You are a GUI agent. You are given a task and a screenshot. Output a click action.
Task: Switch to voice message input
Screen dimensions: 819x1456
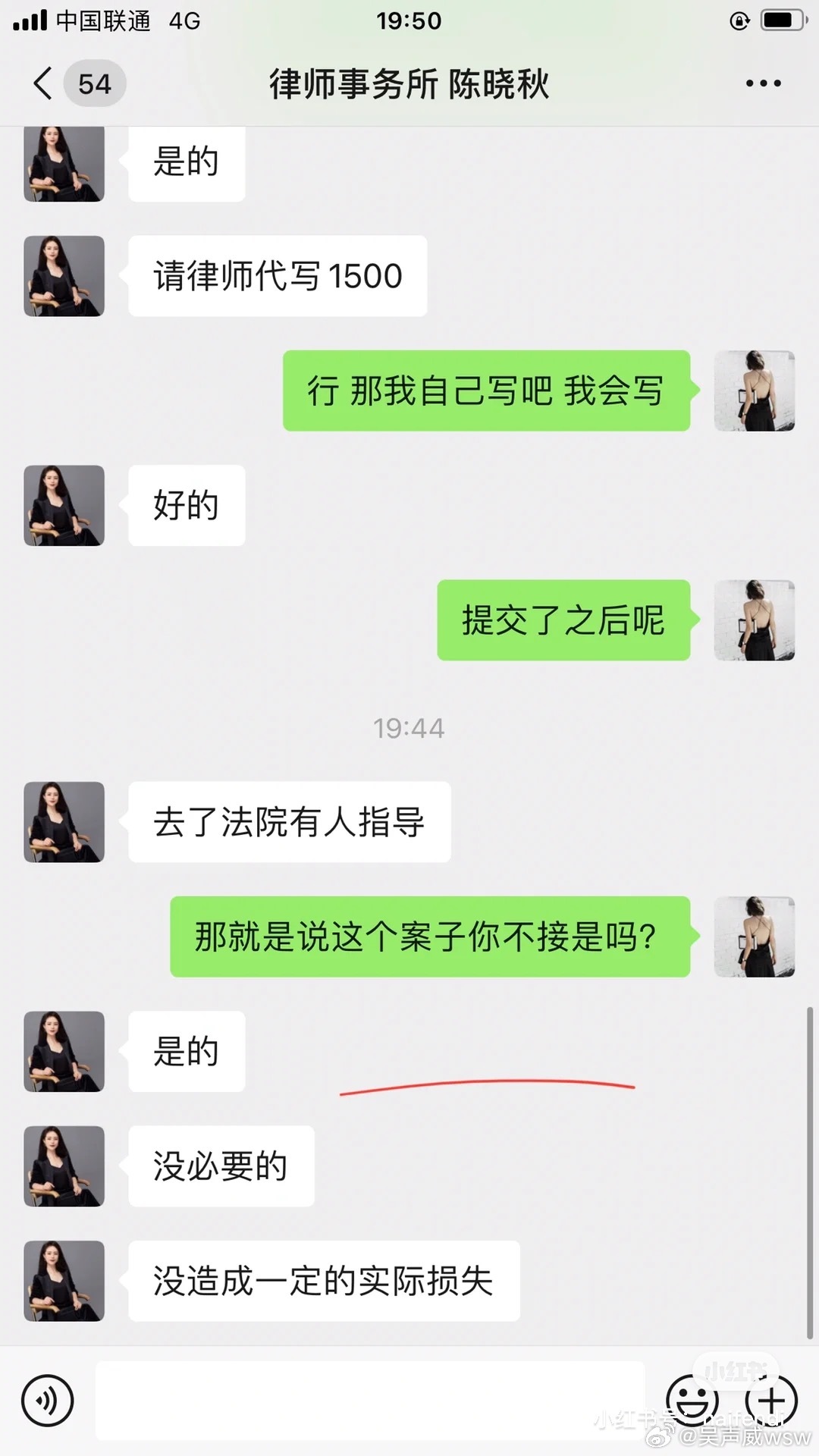tap(48, 1400)
